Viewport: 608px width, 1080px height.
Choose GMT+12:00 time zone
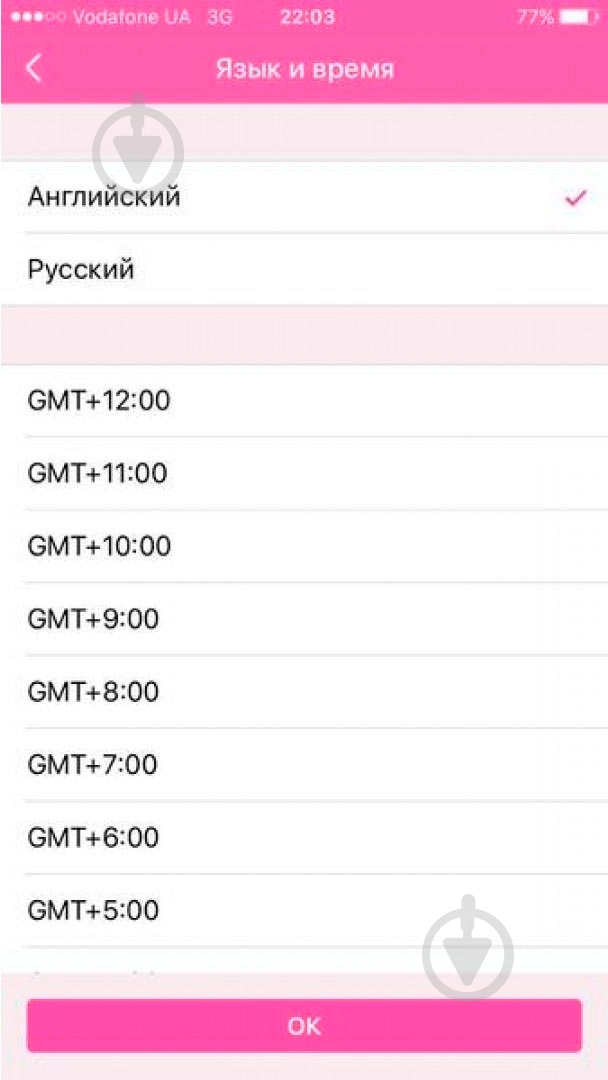pos(304,401)
